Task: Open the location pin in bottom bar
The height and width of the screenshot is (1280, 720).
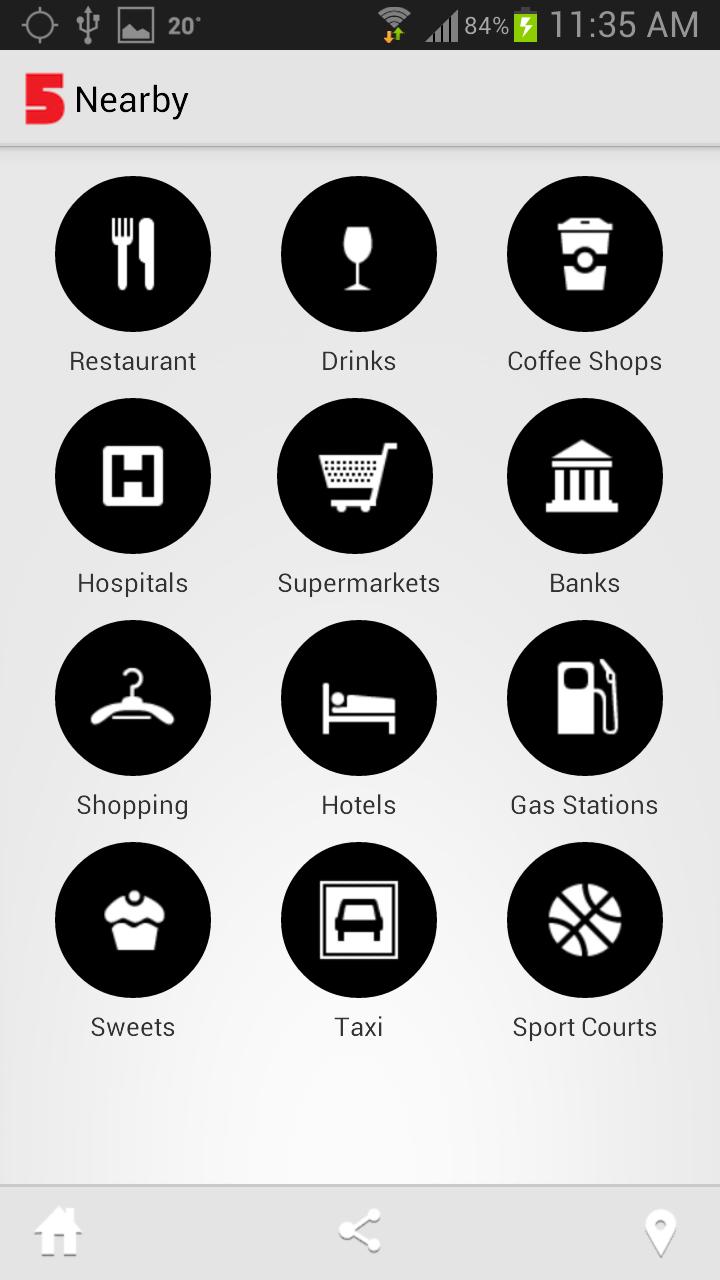Action: 660,1233
